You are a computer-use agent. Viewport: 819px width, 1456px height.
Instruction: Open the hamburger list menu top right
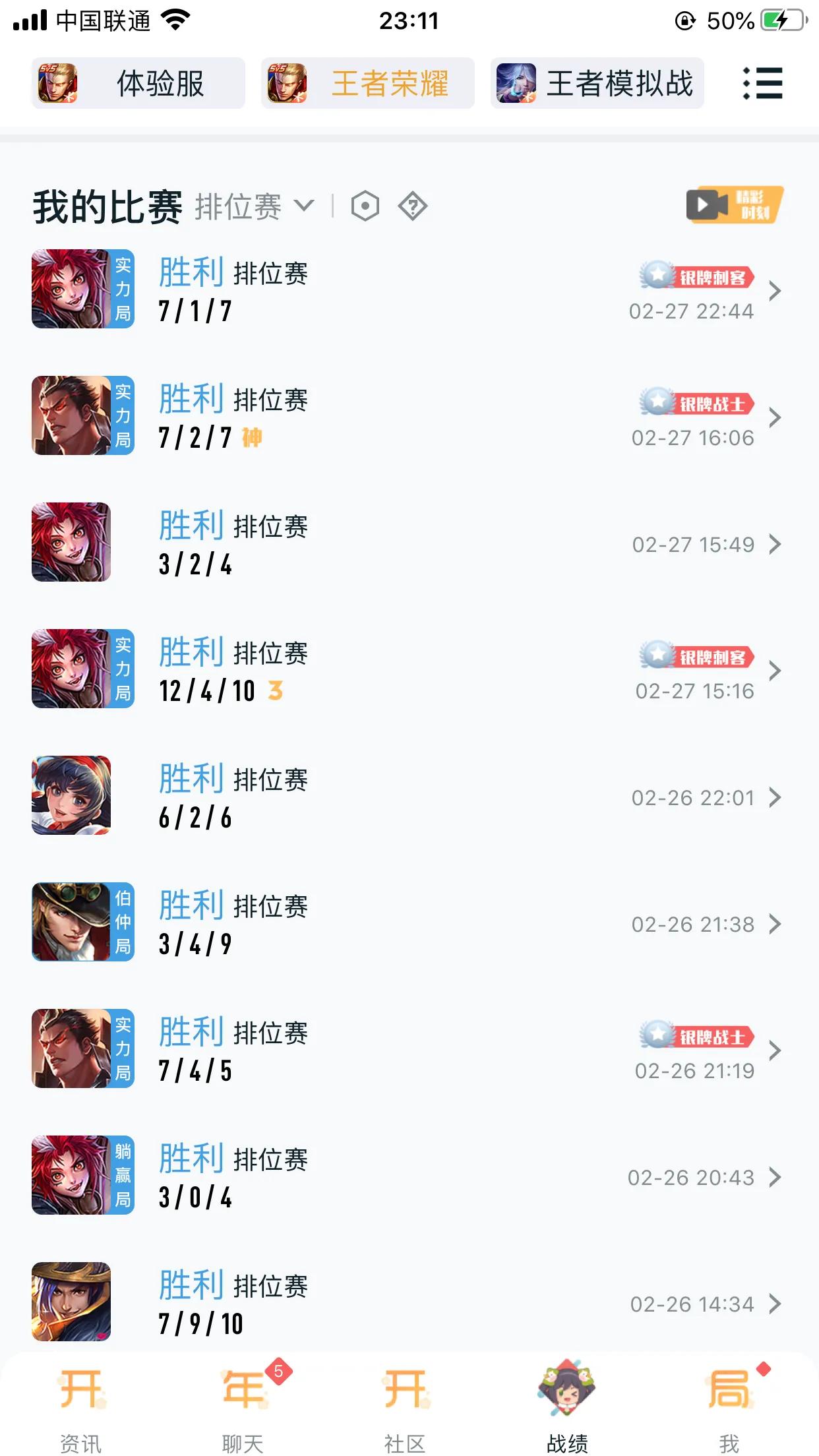(x=763, y=83)
